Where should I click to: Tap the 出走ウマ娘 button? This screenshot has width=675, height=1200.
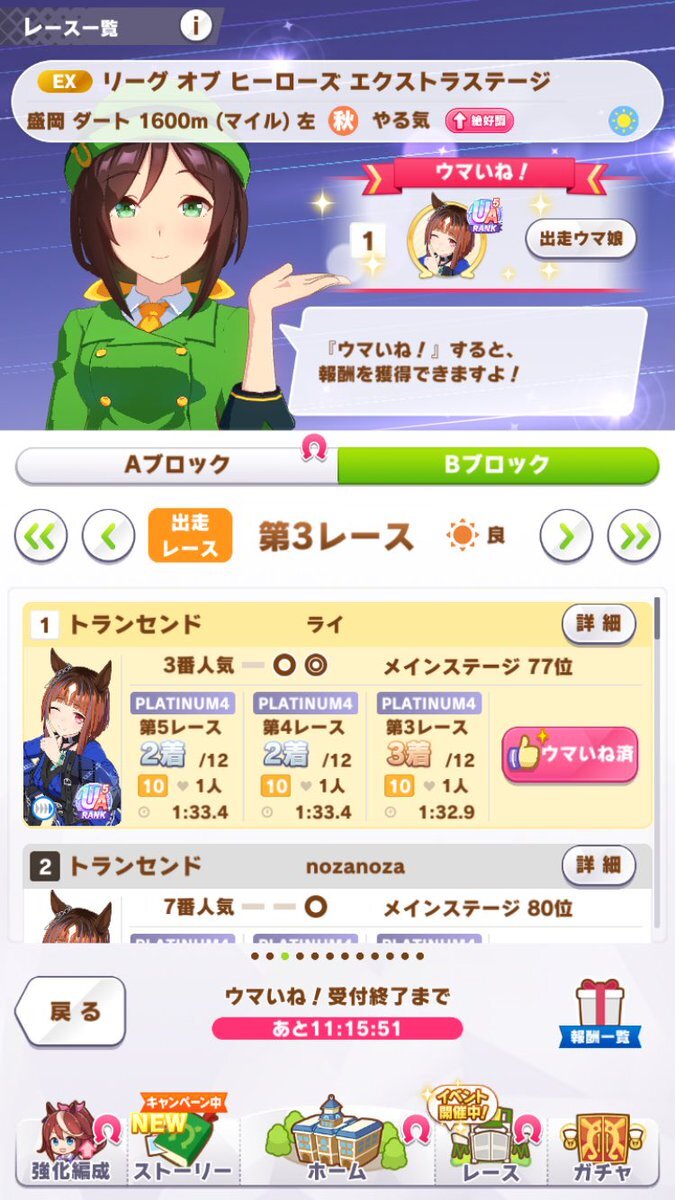tap(580, 239)
